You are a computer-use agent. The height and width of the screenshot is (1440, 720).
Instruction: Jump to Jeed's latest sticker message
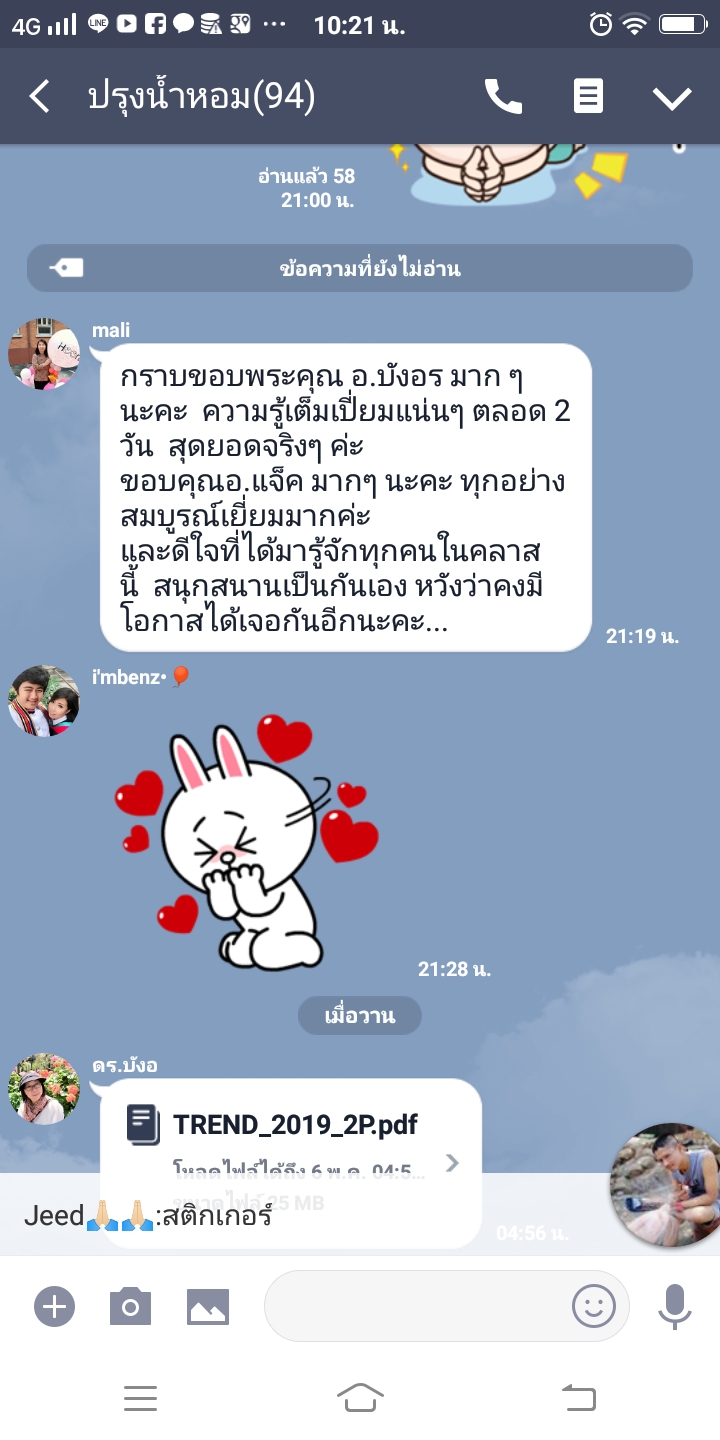point(300,1216)
